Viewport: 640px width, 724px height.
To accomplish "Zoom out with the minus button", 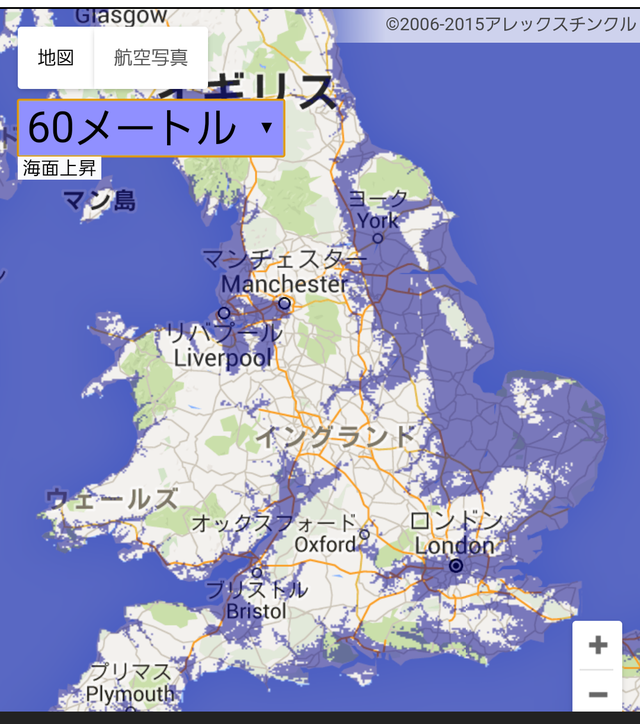I will 598,692.
